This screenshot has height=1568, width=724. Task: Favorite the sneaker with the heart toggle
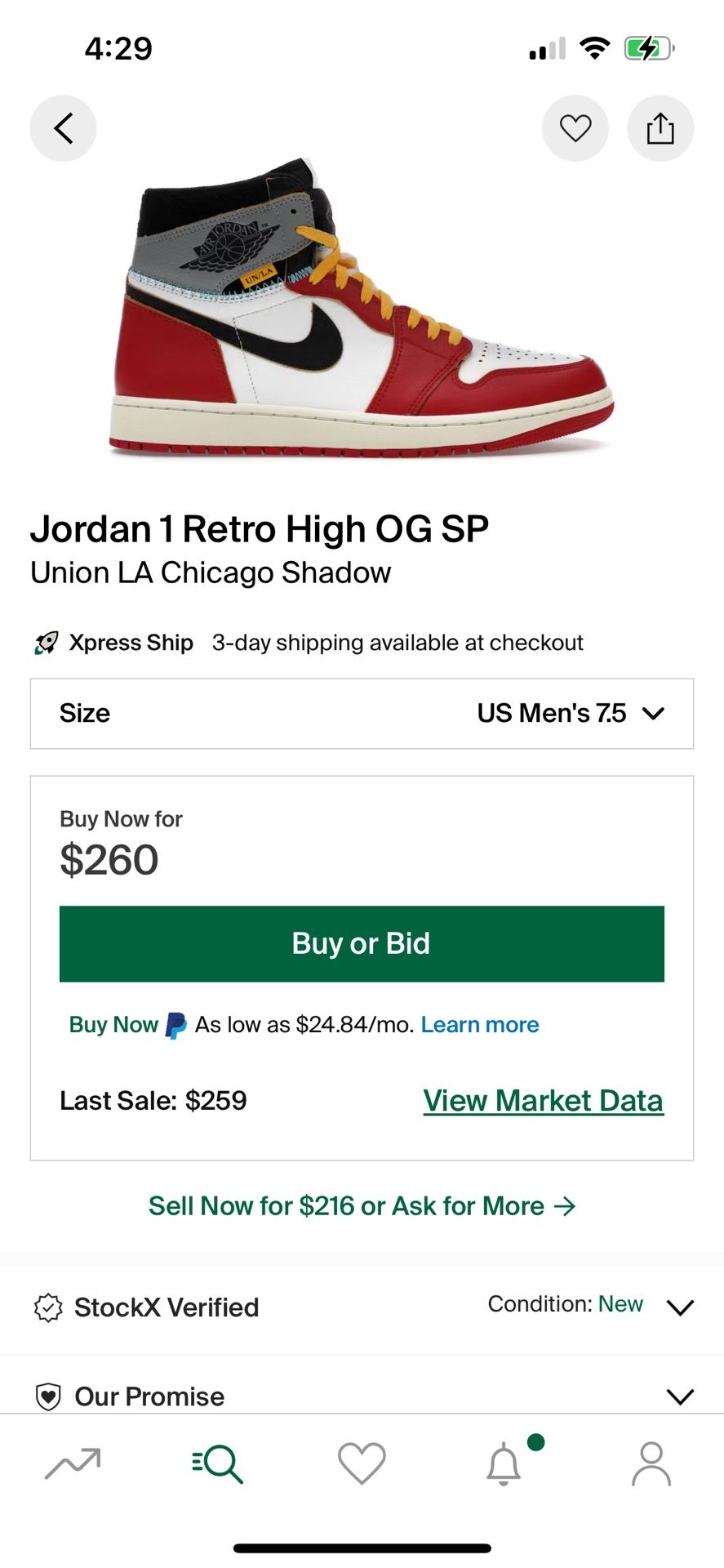(x=575, y=128)
